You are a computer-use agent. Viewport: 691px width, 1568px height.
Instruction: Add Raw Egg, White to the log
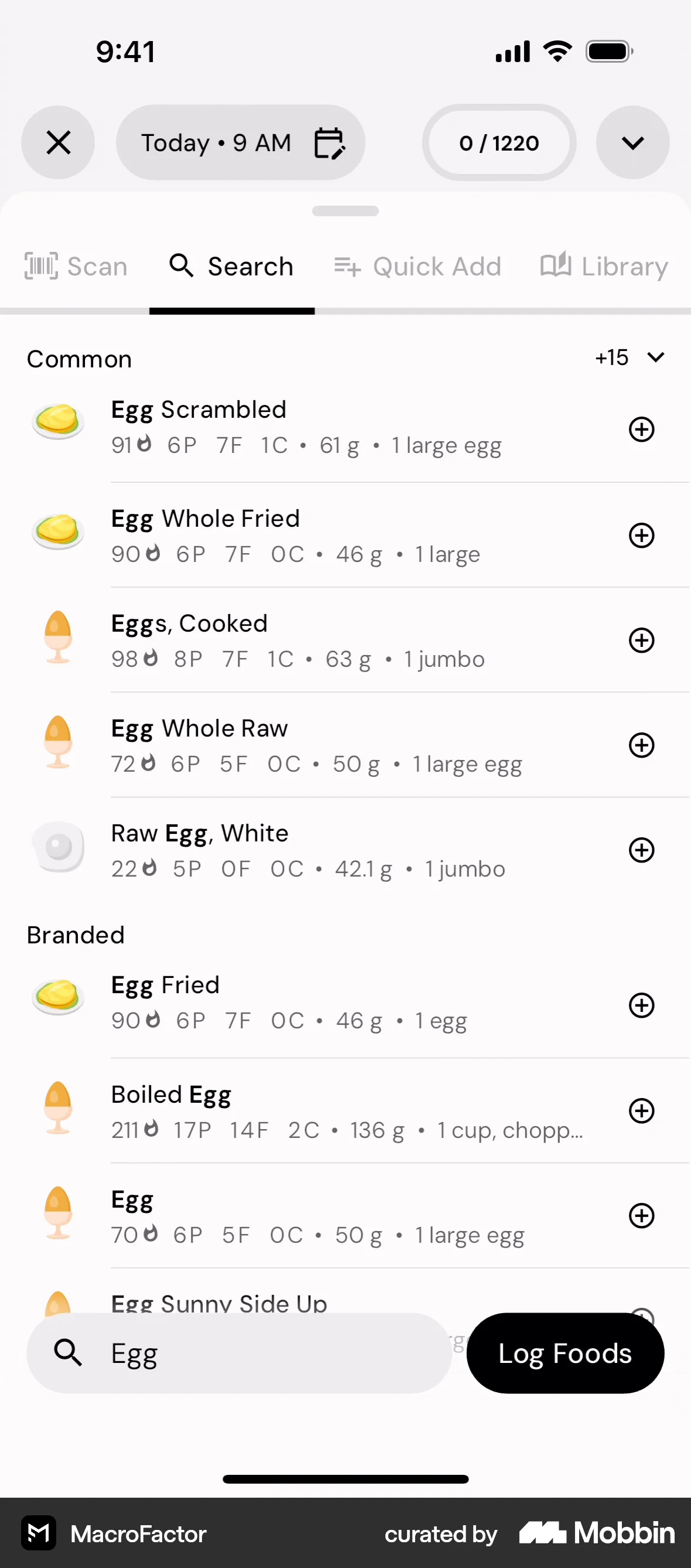point(642,850)
